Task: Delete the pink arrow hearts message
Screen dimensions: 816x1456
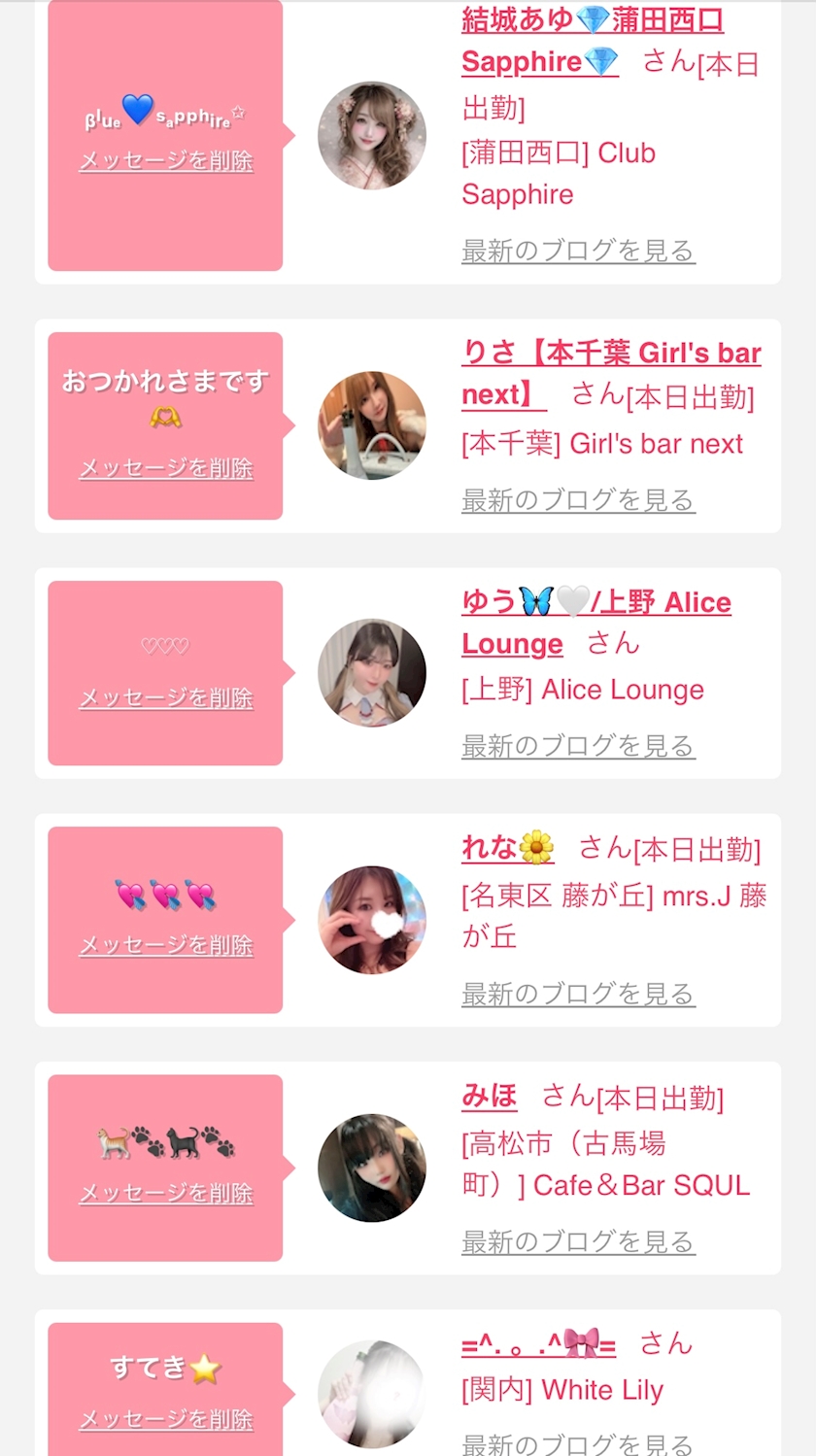Action: (165, 945)
